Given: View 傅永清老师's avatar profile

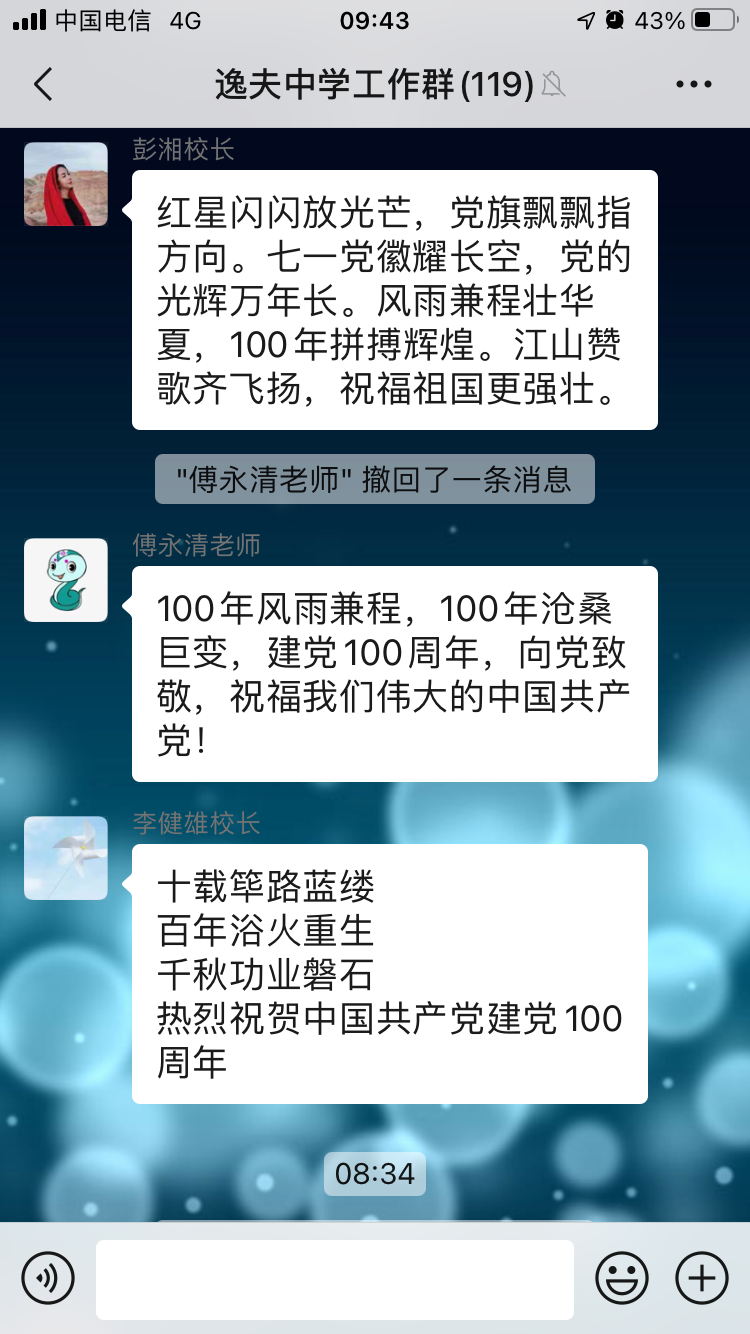Looking at the screenshot, I should click(x=66, y=580).
